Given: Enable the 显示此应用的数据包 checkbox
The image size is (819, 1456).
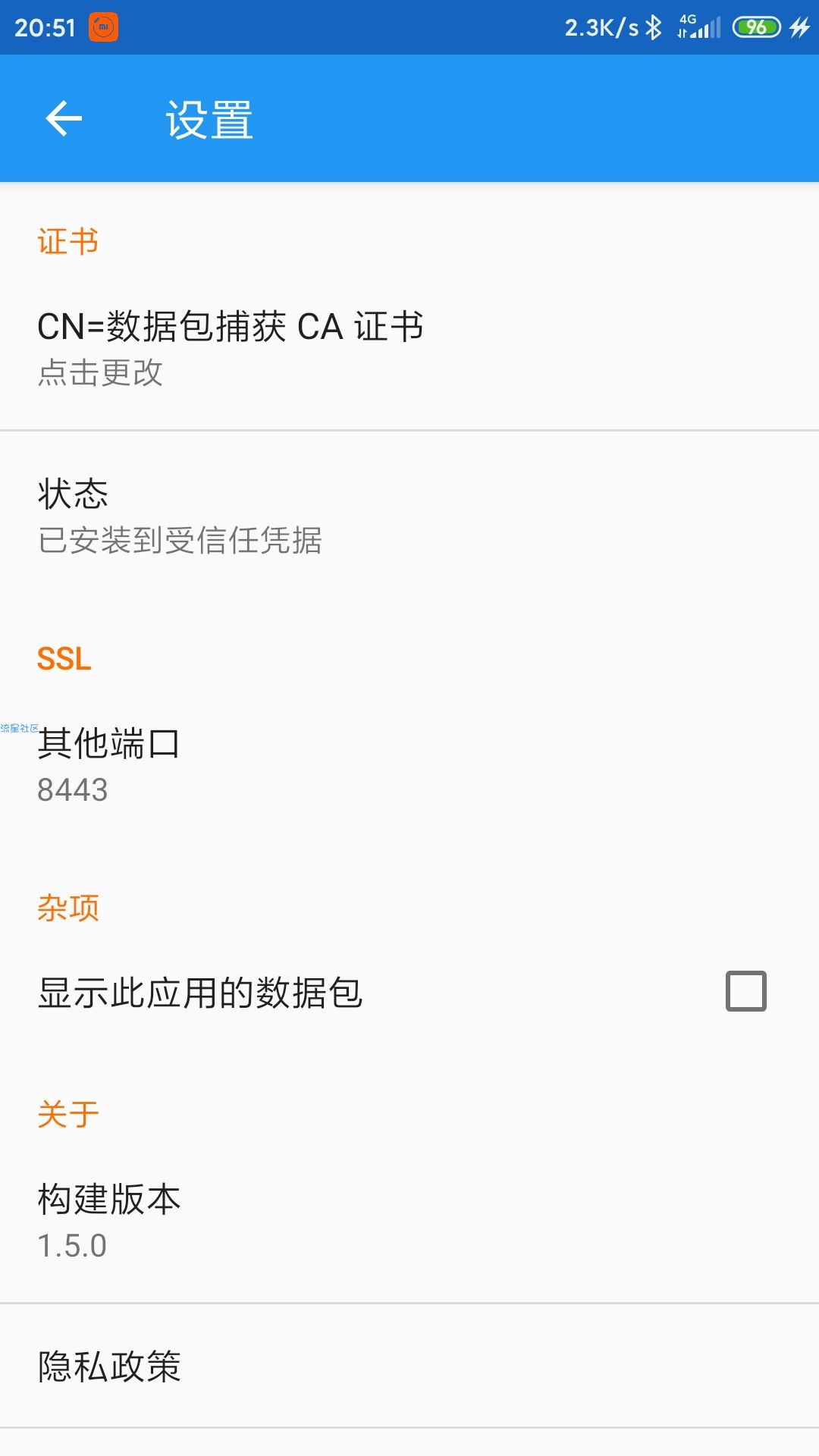Looking at the screenshot, I should [x=746, y=991].
